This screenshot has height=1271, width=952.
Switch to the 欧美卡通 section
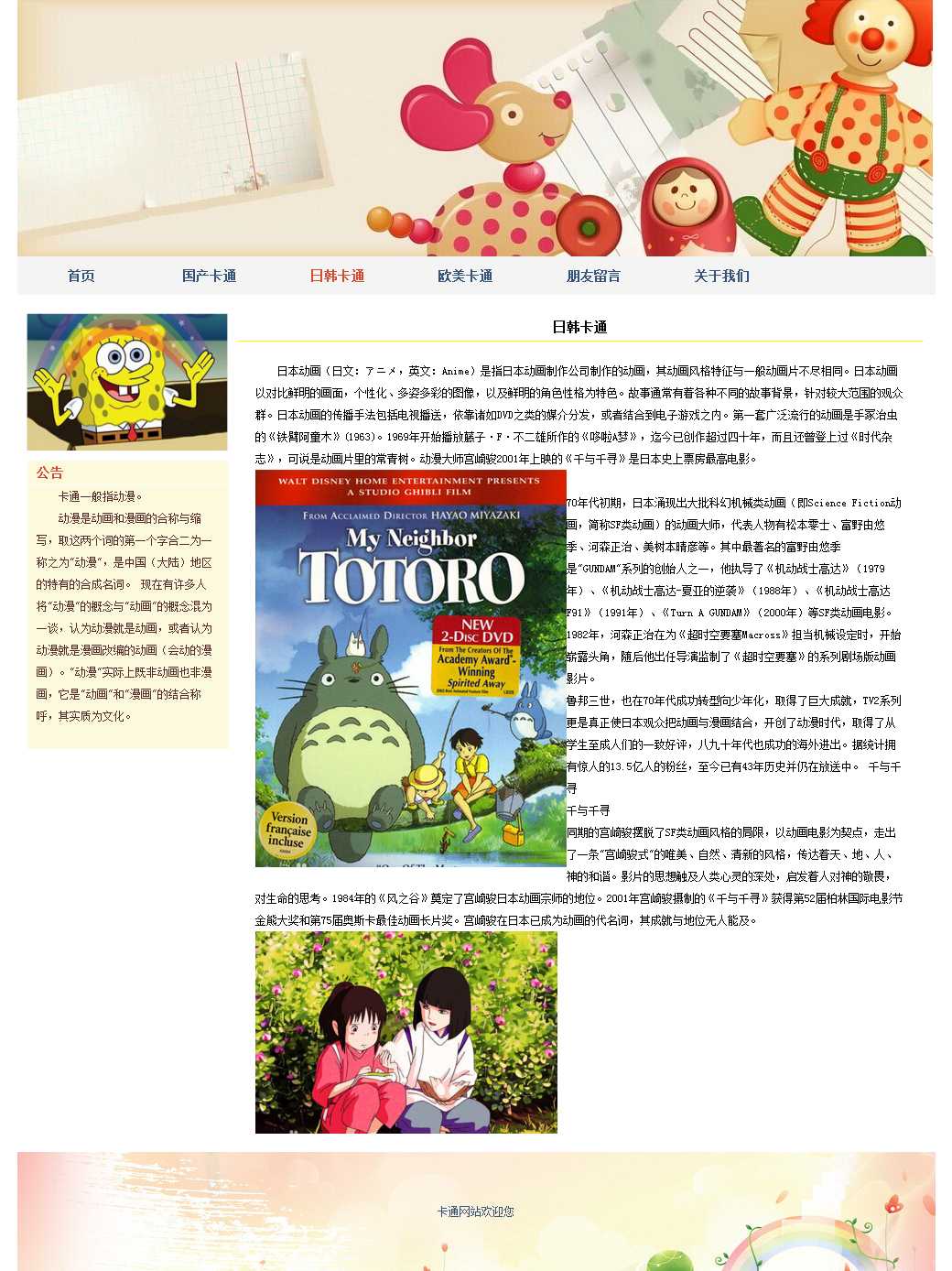[x=465, y=276]
